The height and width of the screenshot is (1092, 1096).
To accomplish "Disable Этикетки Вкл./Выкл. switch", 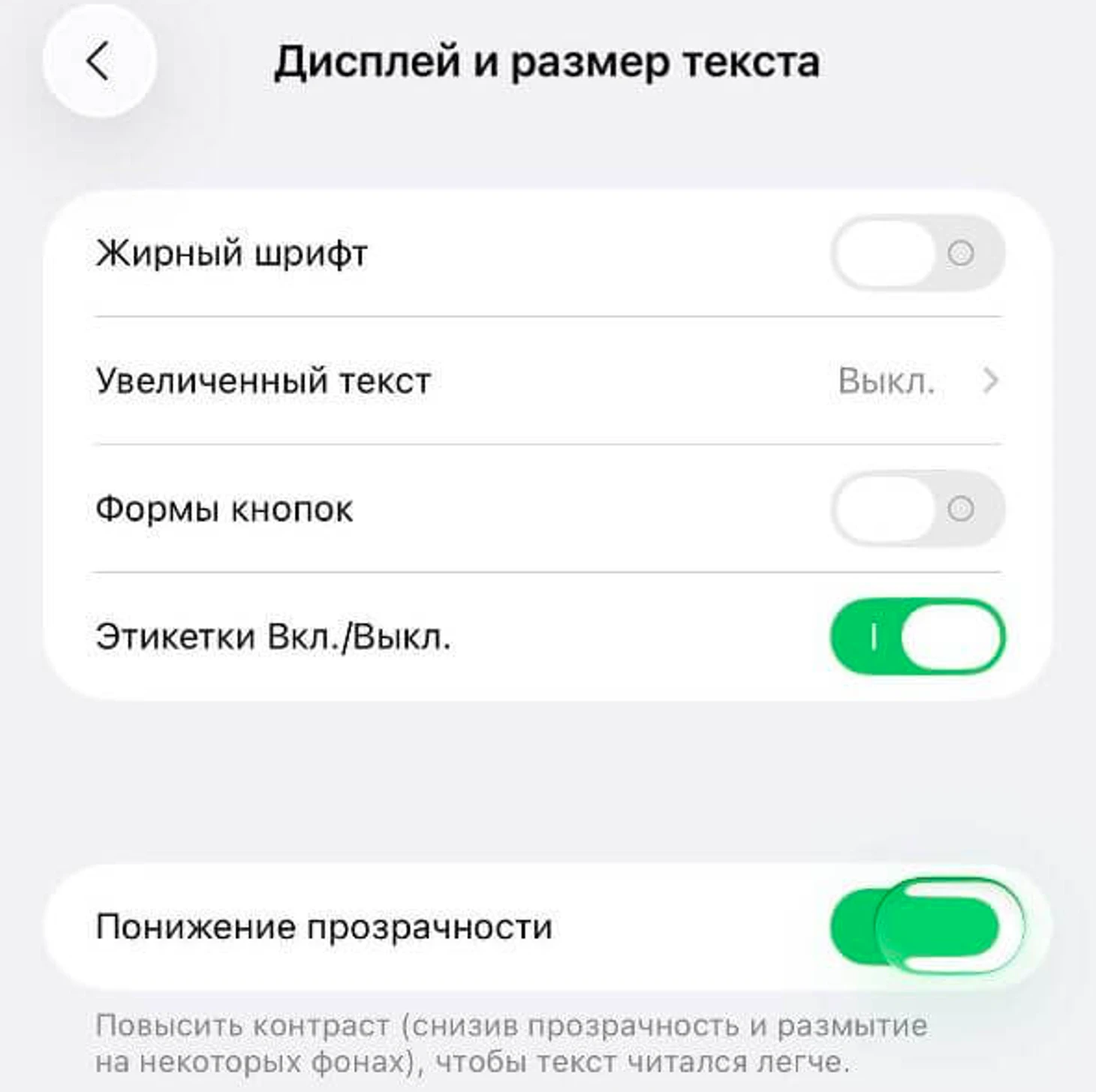I will click(917, 636).
